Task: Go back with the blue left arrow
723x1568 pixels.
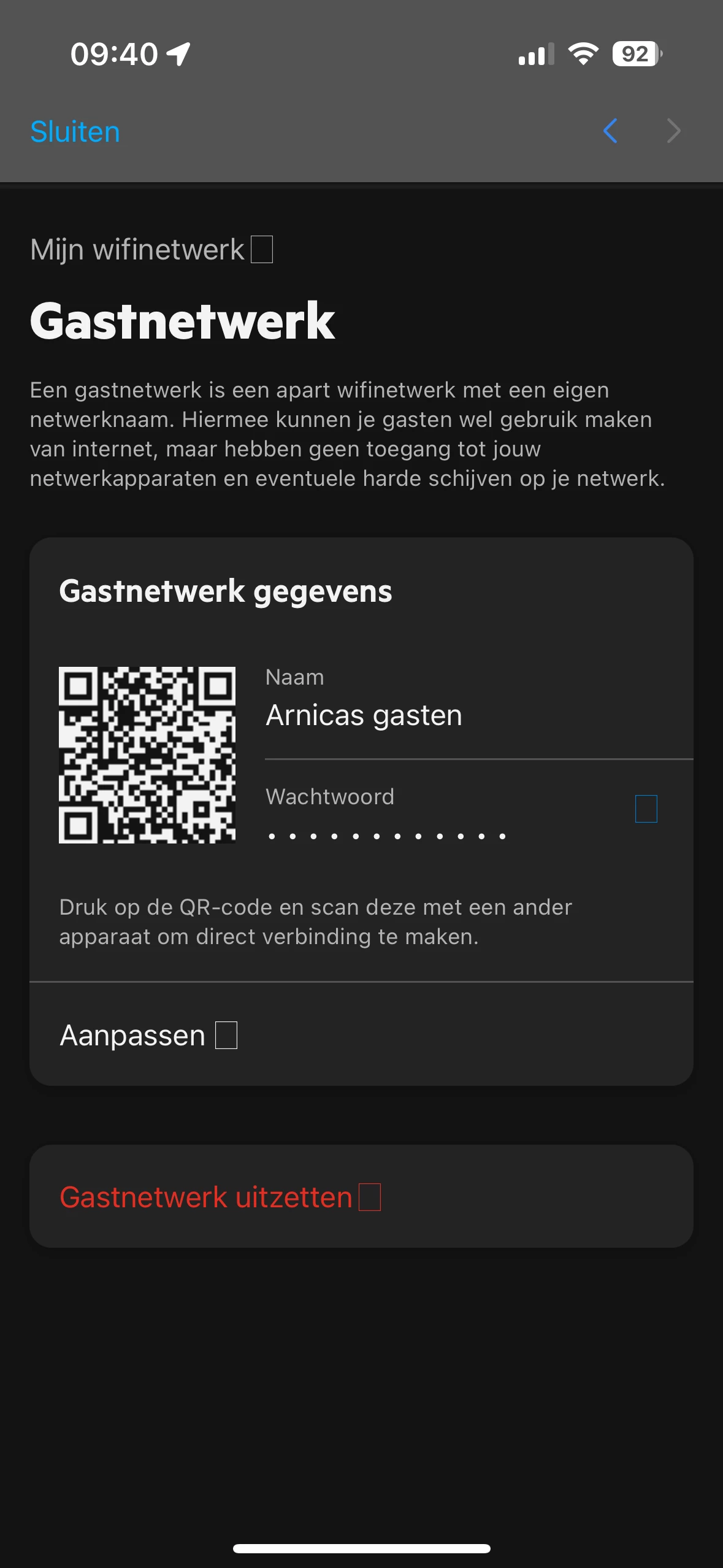Action: pos(610,131)
